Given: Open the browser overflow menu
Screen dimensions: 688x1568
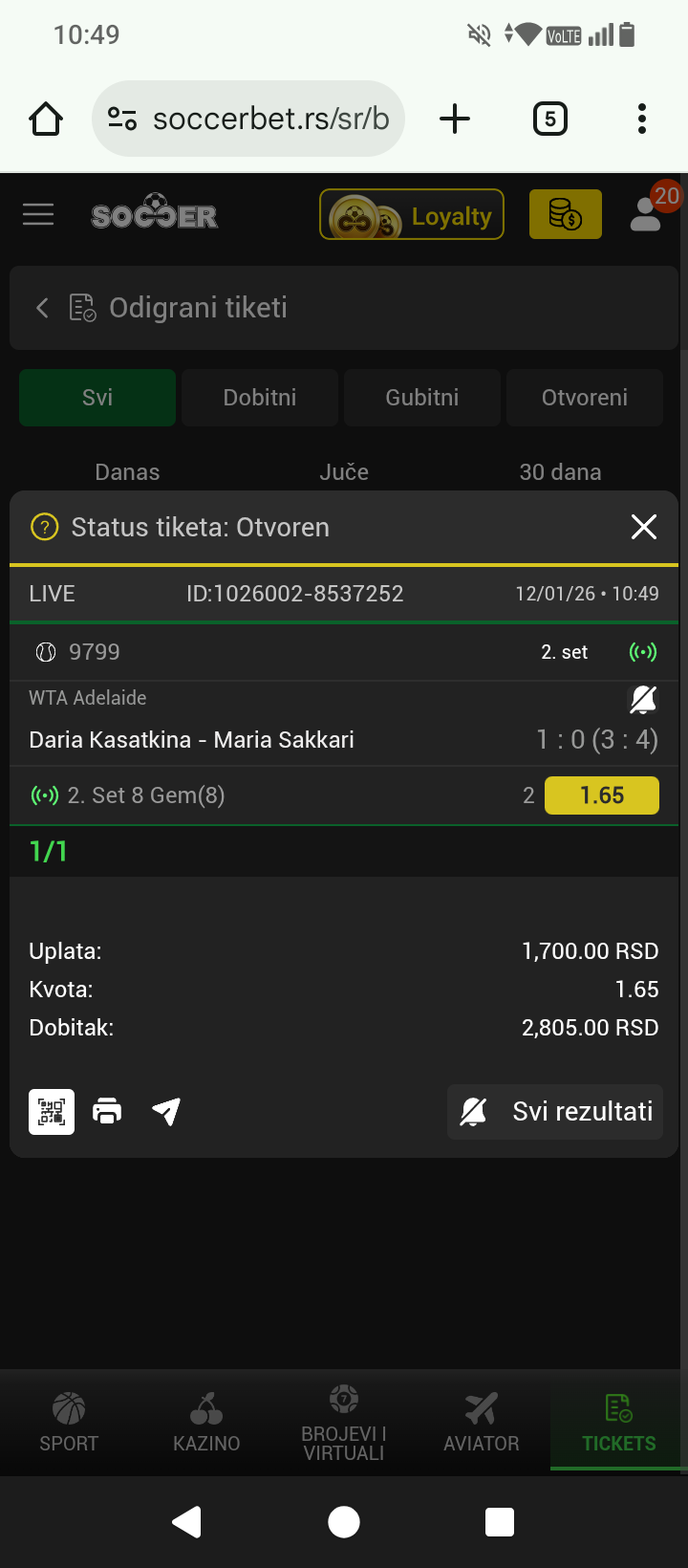Looking at the screenshot, I should click(642, 119).
